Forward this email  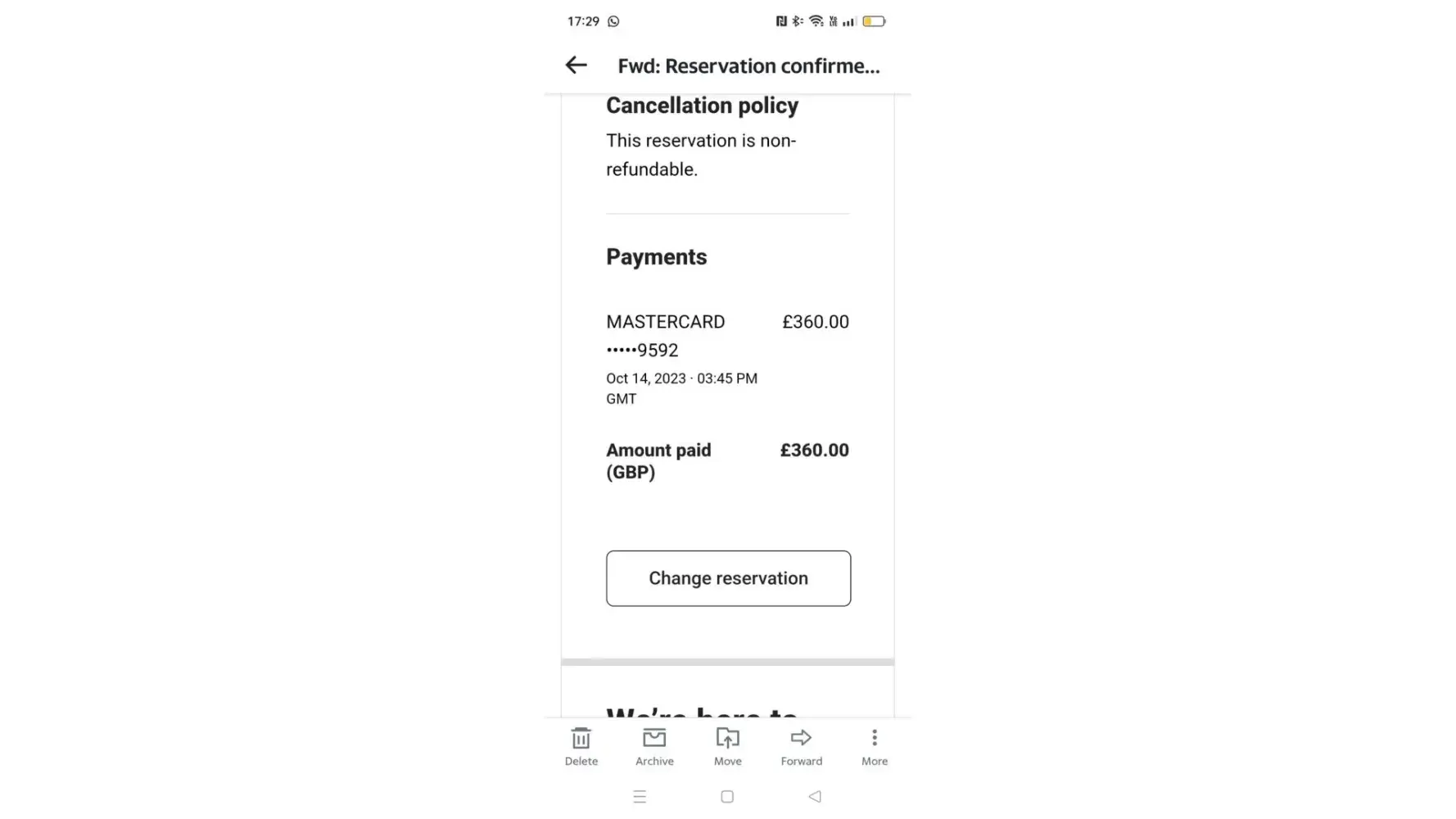[x=801, y=746]
